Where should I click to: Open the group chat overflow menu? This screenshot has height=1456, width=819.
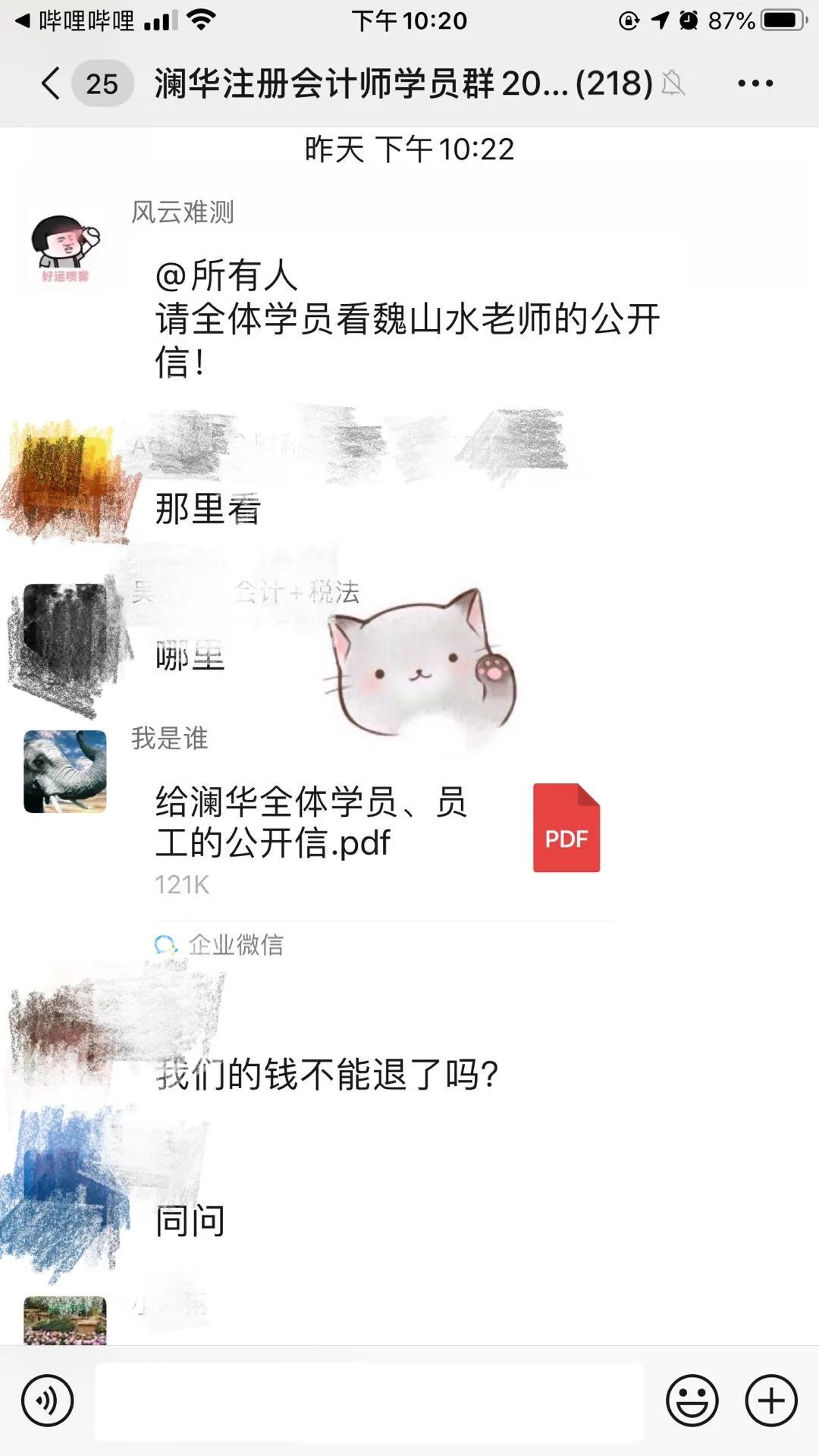pos(755,83)
